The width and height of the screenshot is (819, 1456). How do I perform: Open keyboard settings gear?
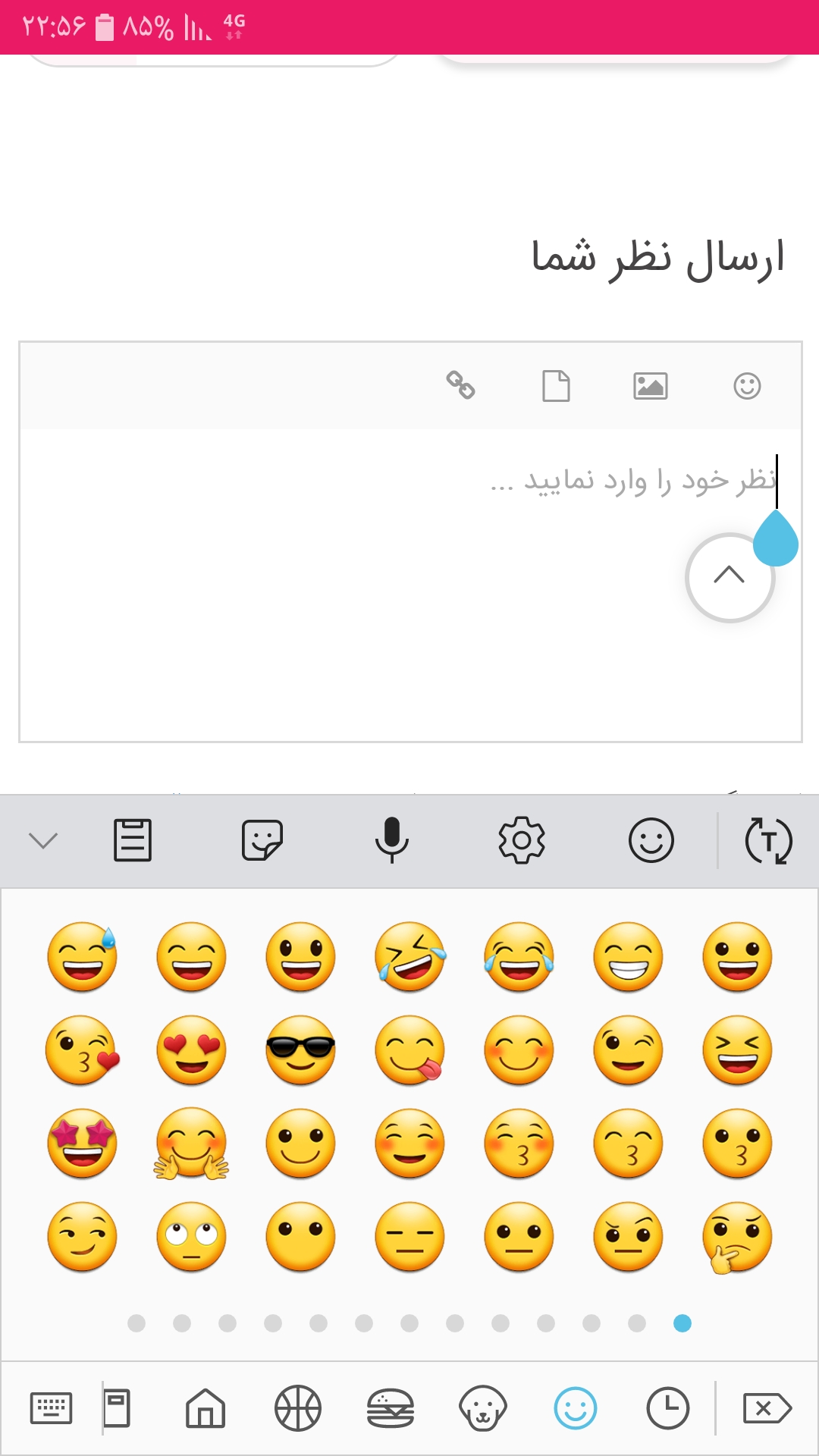tap(522, 840)
